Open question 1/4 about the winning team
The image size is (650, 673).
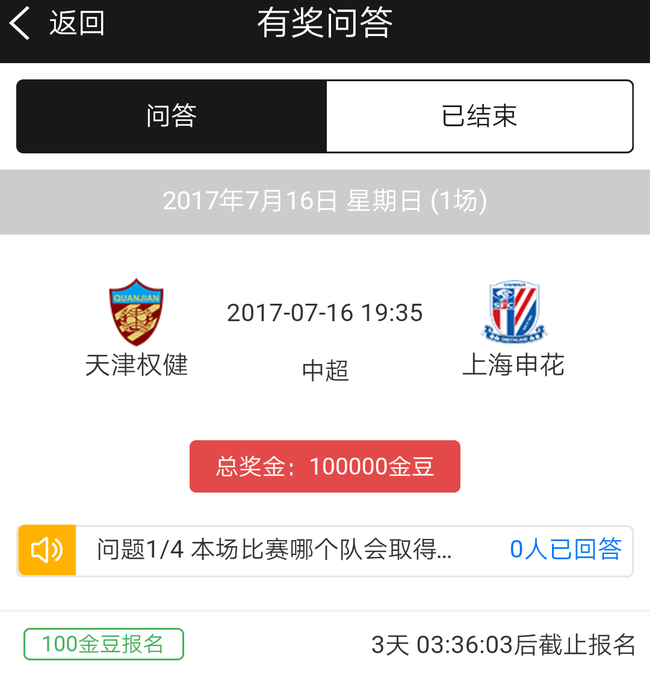pos(274,550)
